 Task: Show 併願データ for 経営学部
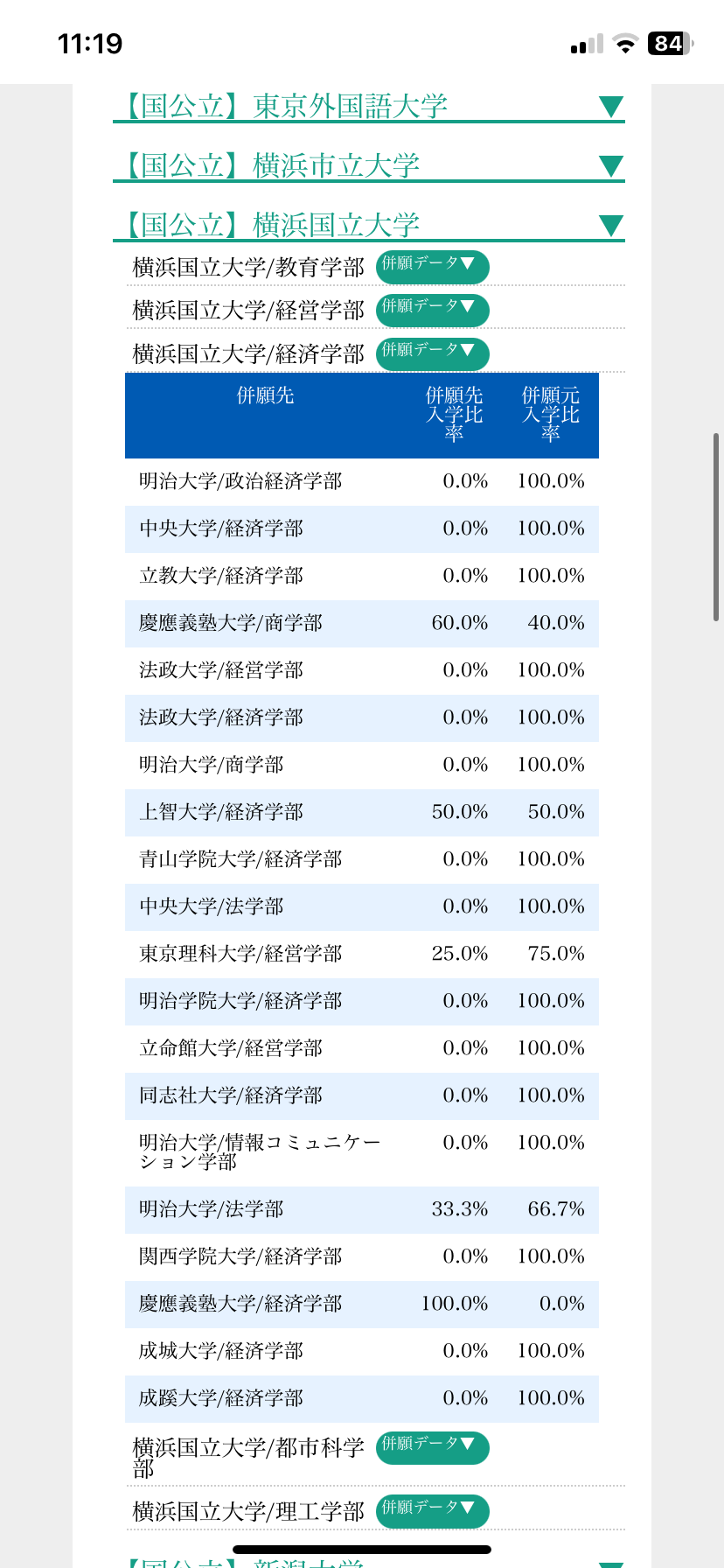[x=432, y=309]
